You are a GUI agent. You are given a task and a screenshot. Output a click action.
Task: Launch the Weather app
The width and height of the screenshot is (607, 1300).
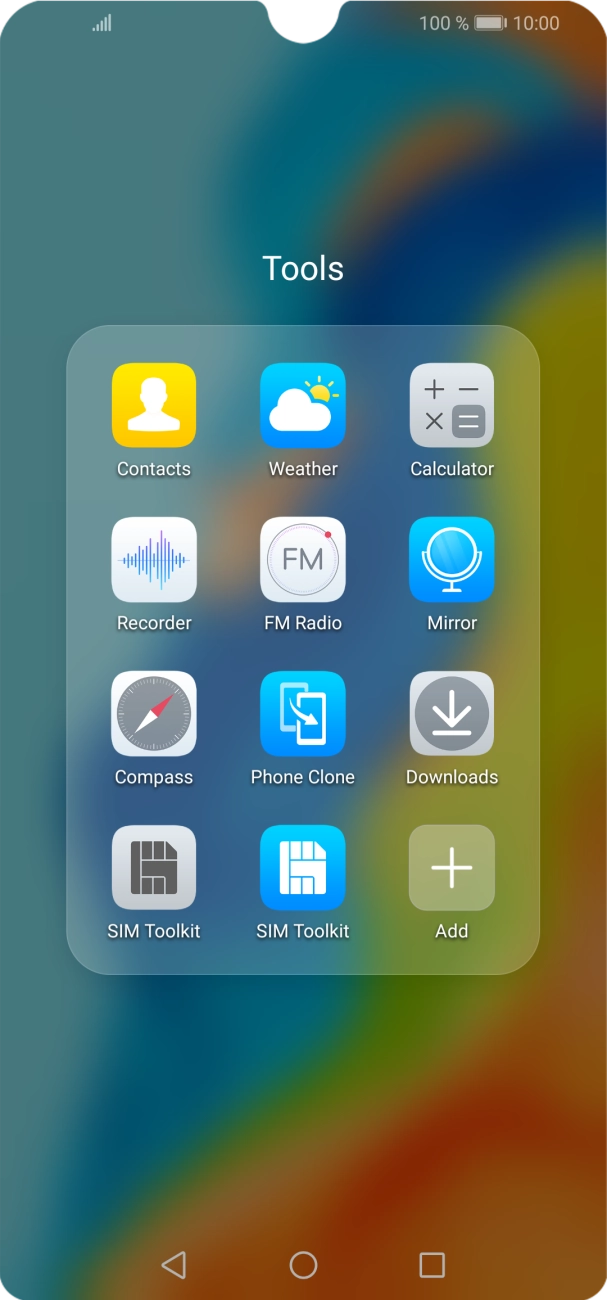[x=303, y=405]
